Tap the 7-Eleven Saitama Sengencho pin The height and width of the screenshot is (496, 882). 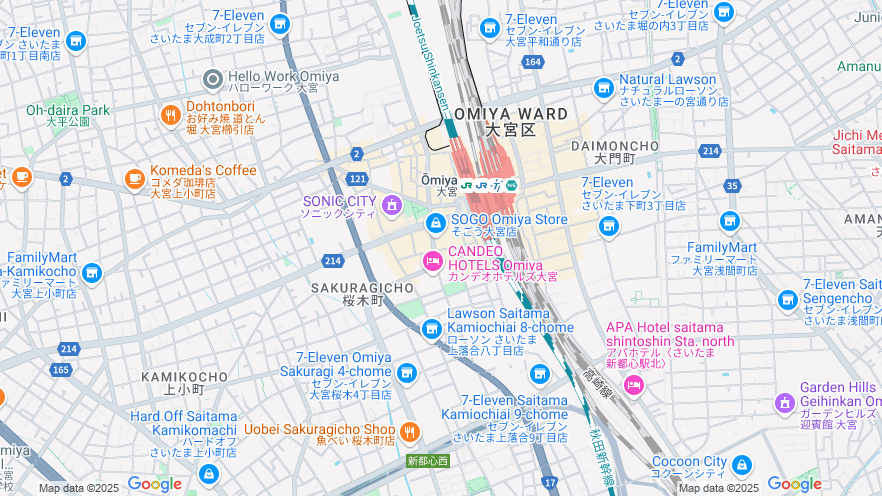788,299
